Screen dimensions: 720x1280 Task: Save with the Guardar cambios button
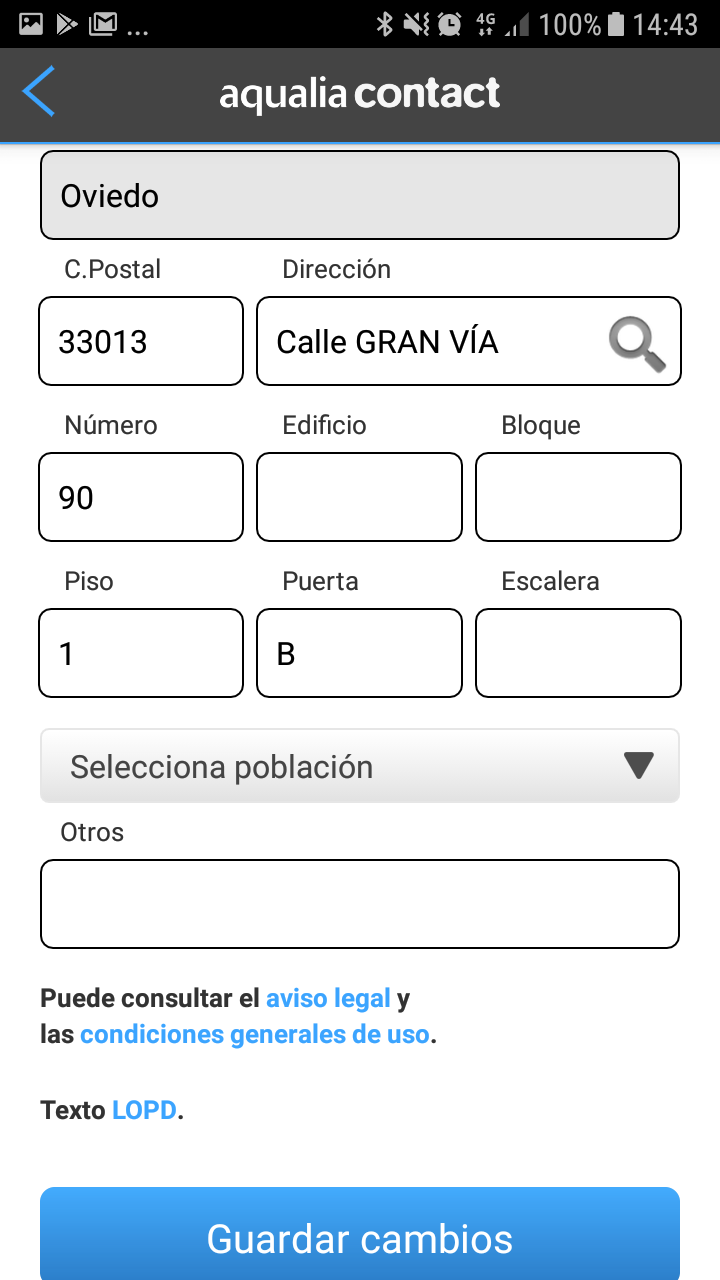coord(360,1236)
